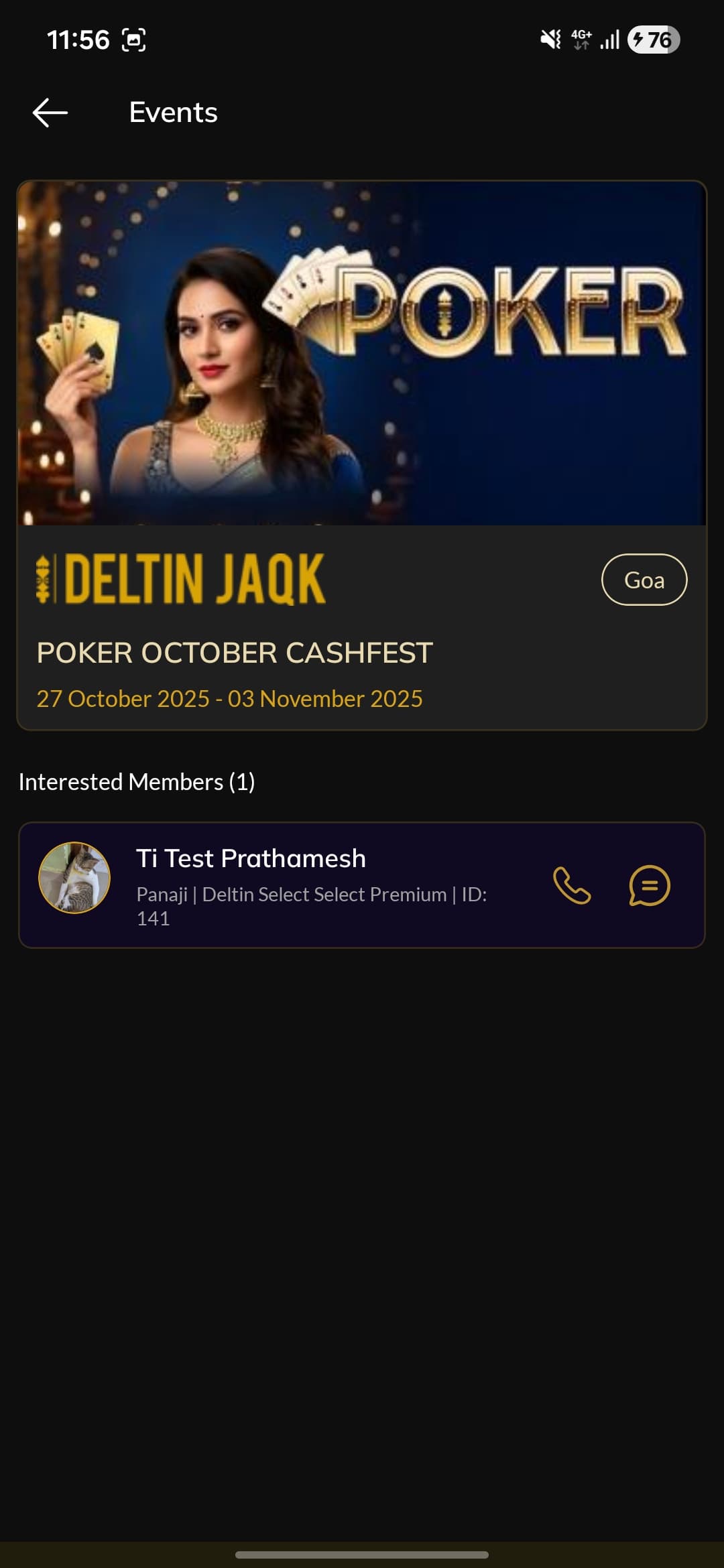Tap the phone icon to call Ti Test Prathamesh
The width and height of the screenshot is (724, 1568).
[571, 885]
